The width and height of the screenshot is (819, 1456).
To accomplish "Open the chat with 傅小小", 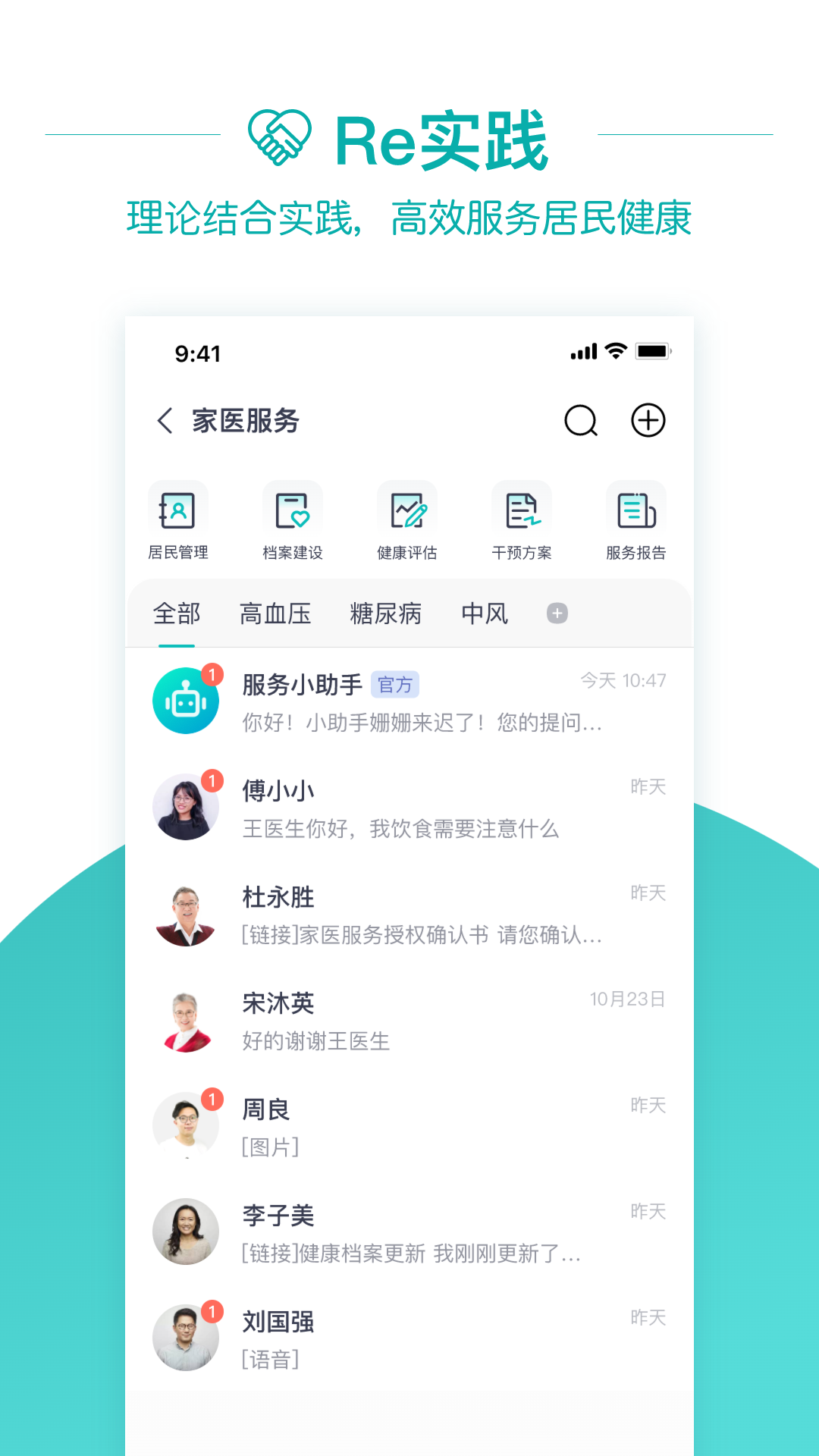I will coord(413,806).
